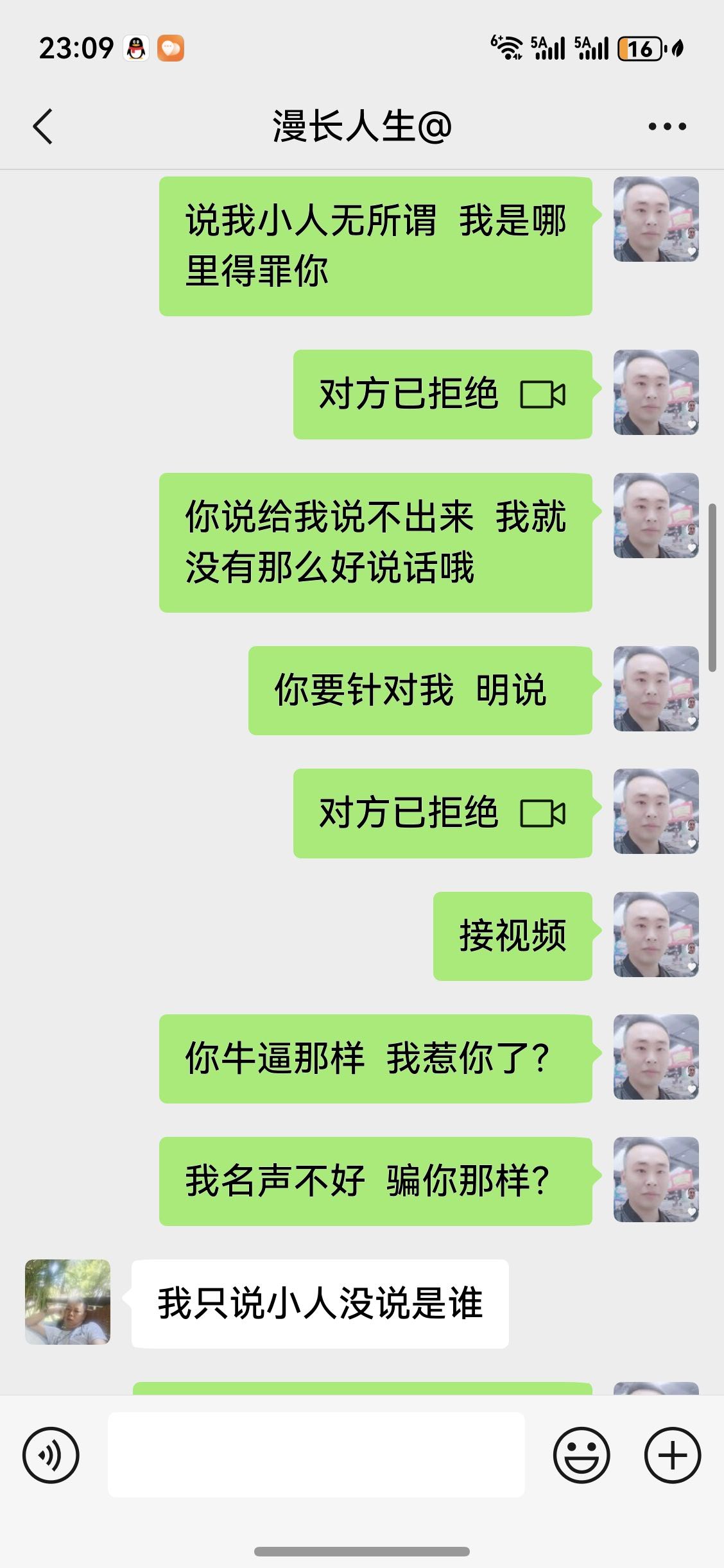Tap the green bubble '你牛逼那样 我惹你了？'
This screenshot has width=724, height=1568.
click(375, 1062)
